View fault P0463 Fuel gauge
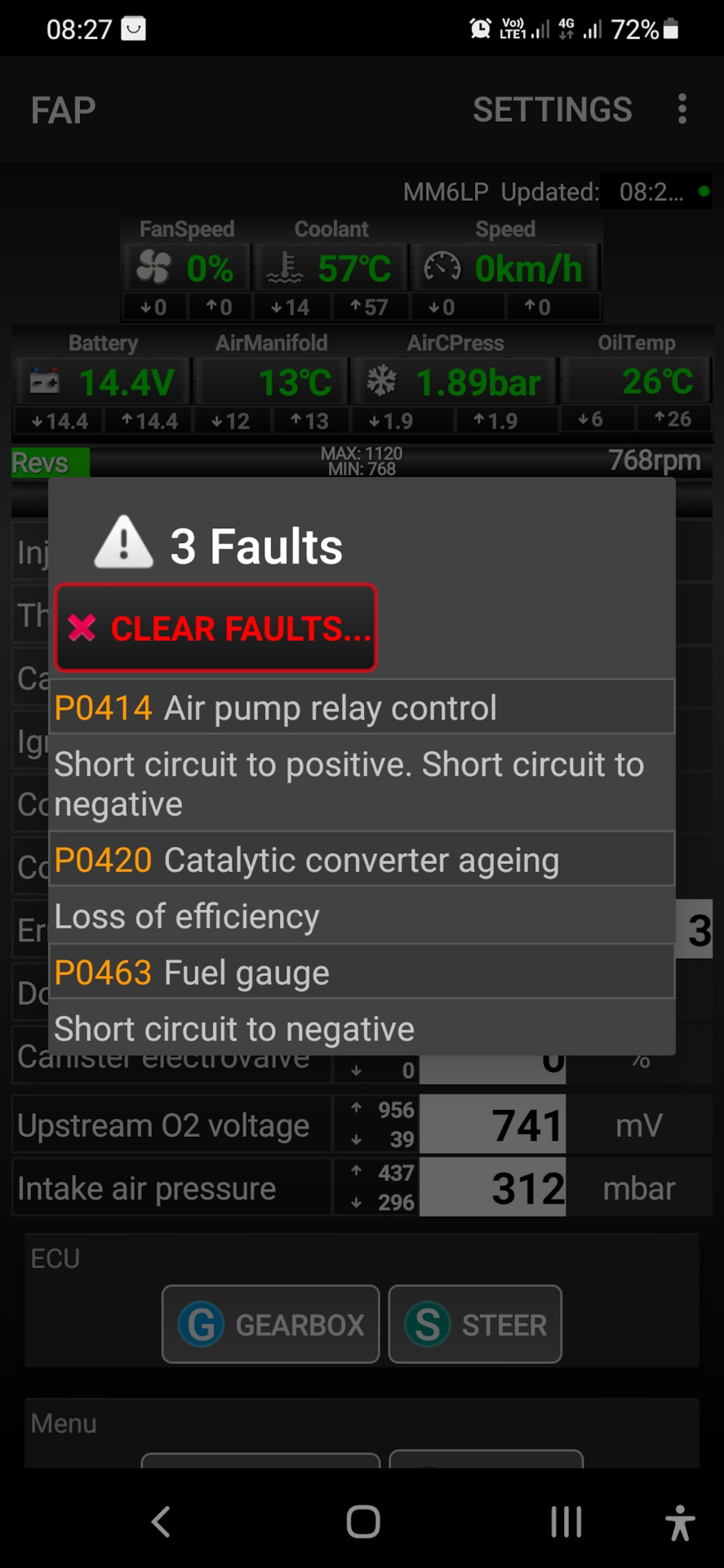Screen dimensions: 724x1568 click(362, 973)
